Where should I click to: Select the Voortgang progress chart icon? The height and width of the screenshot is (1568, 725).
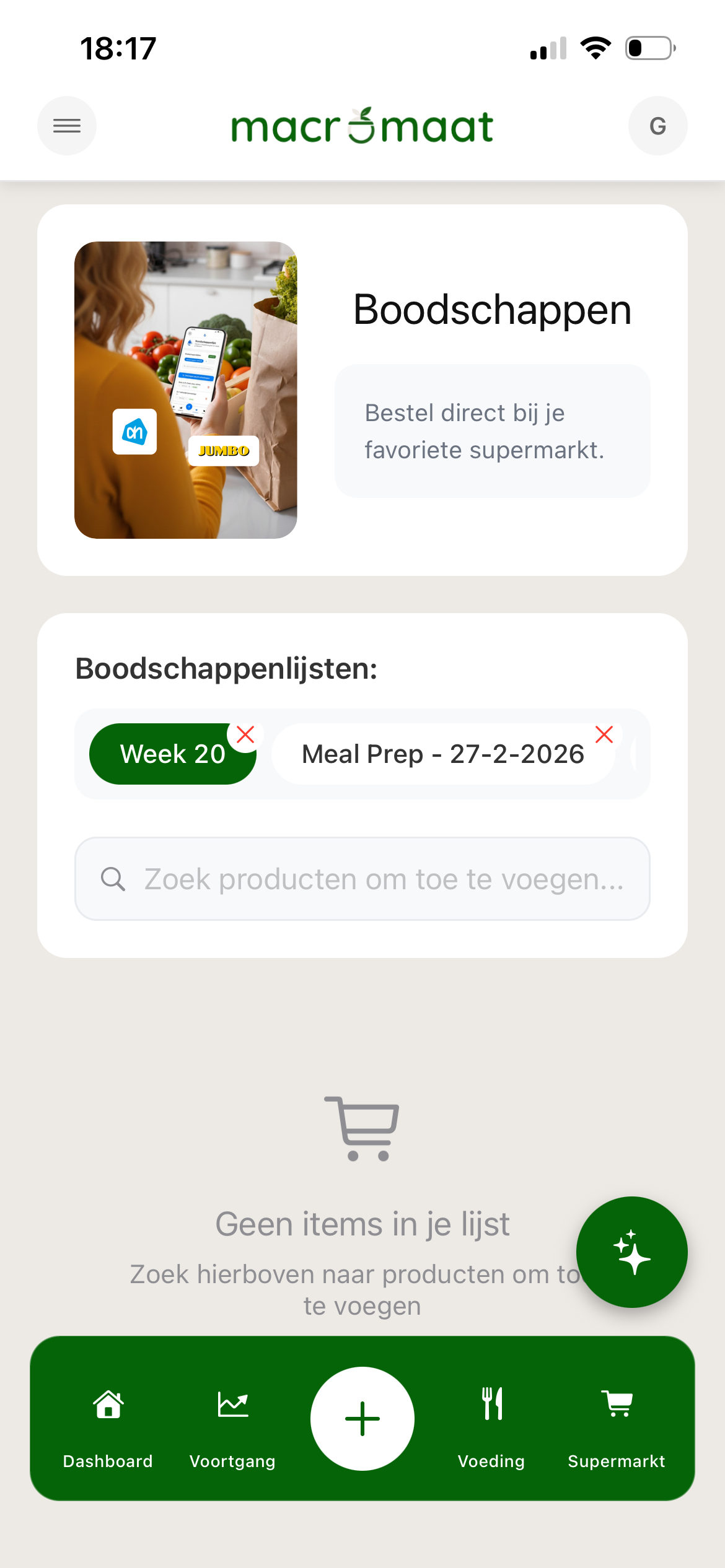234,1405
